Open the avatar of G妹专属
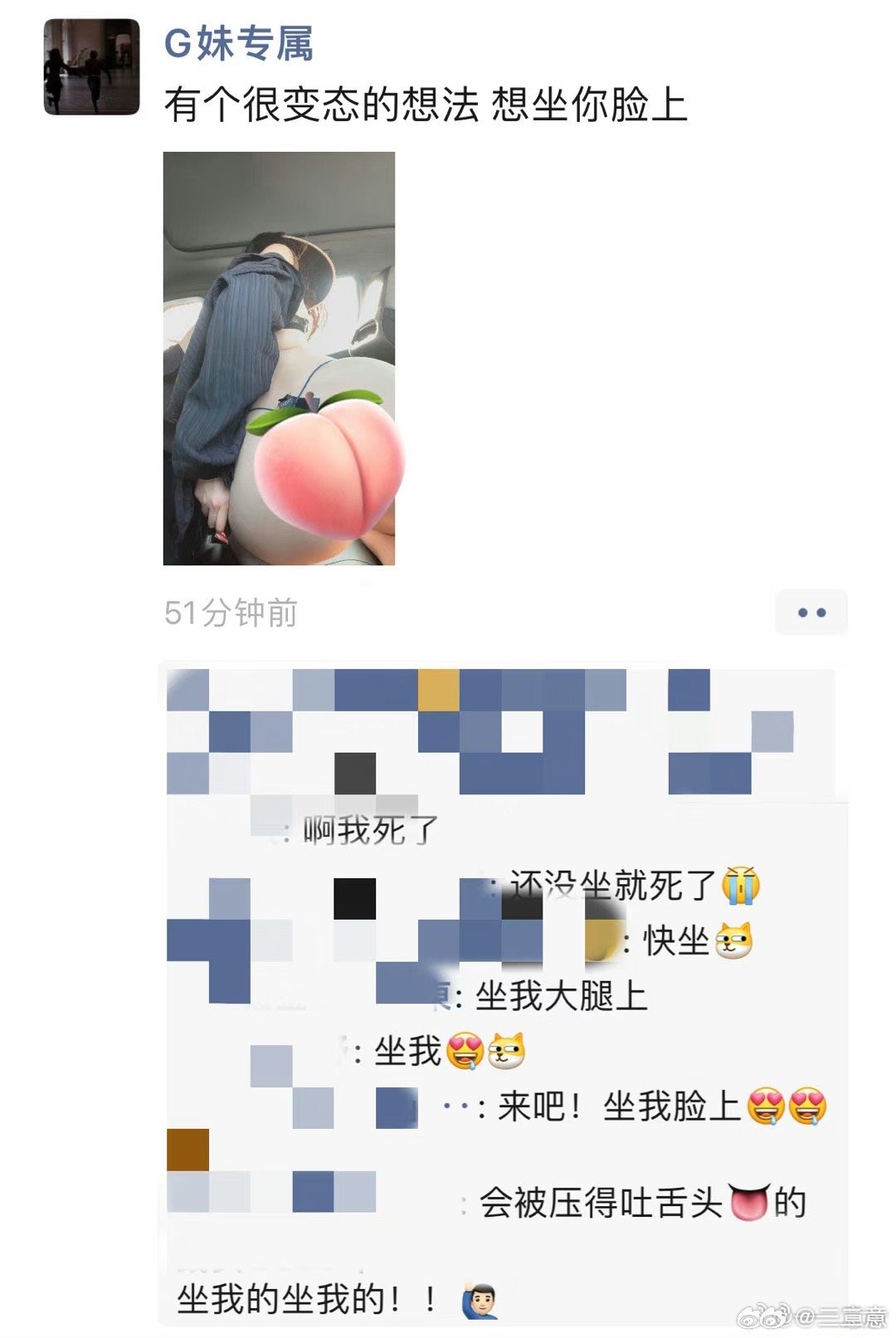 91,67
